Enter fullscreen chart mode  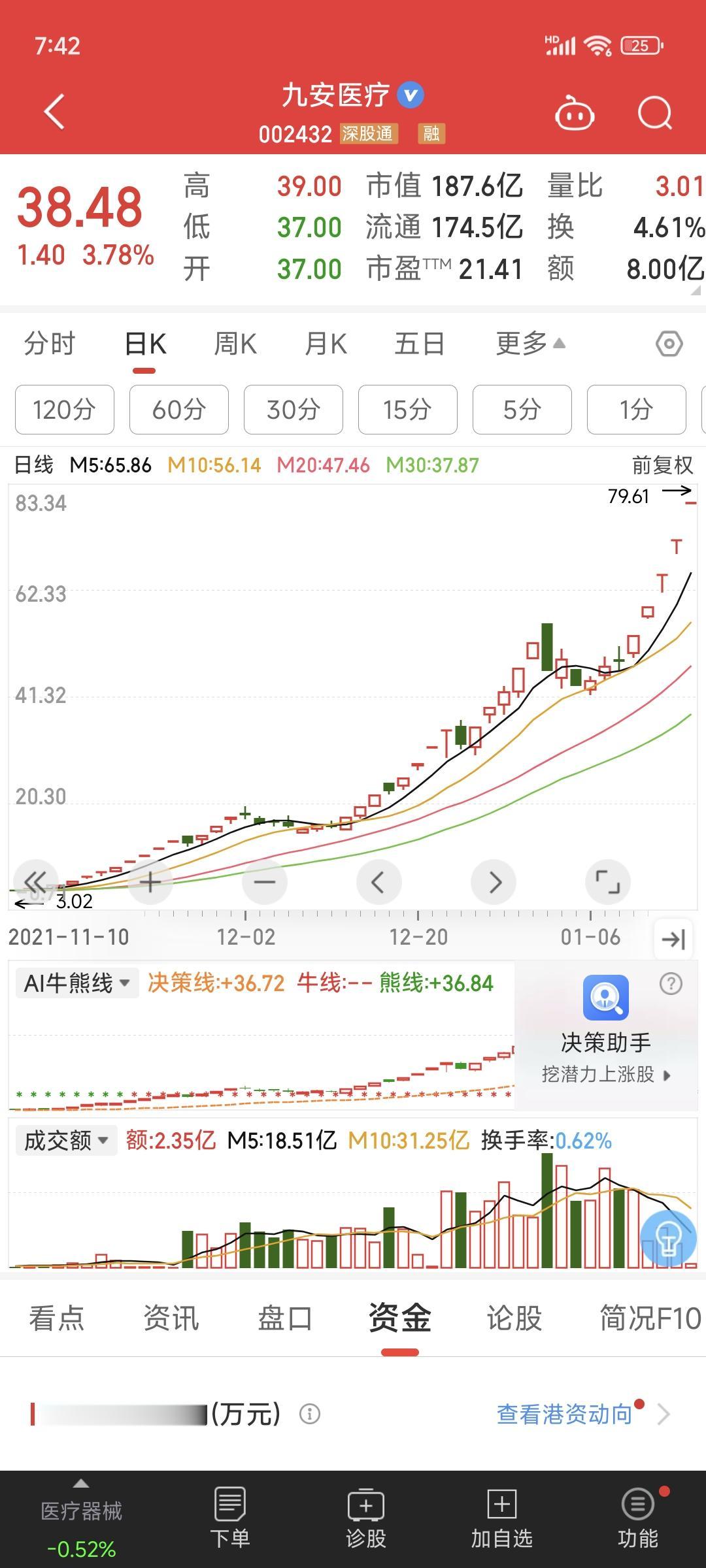coord(608,882)
